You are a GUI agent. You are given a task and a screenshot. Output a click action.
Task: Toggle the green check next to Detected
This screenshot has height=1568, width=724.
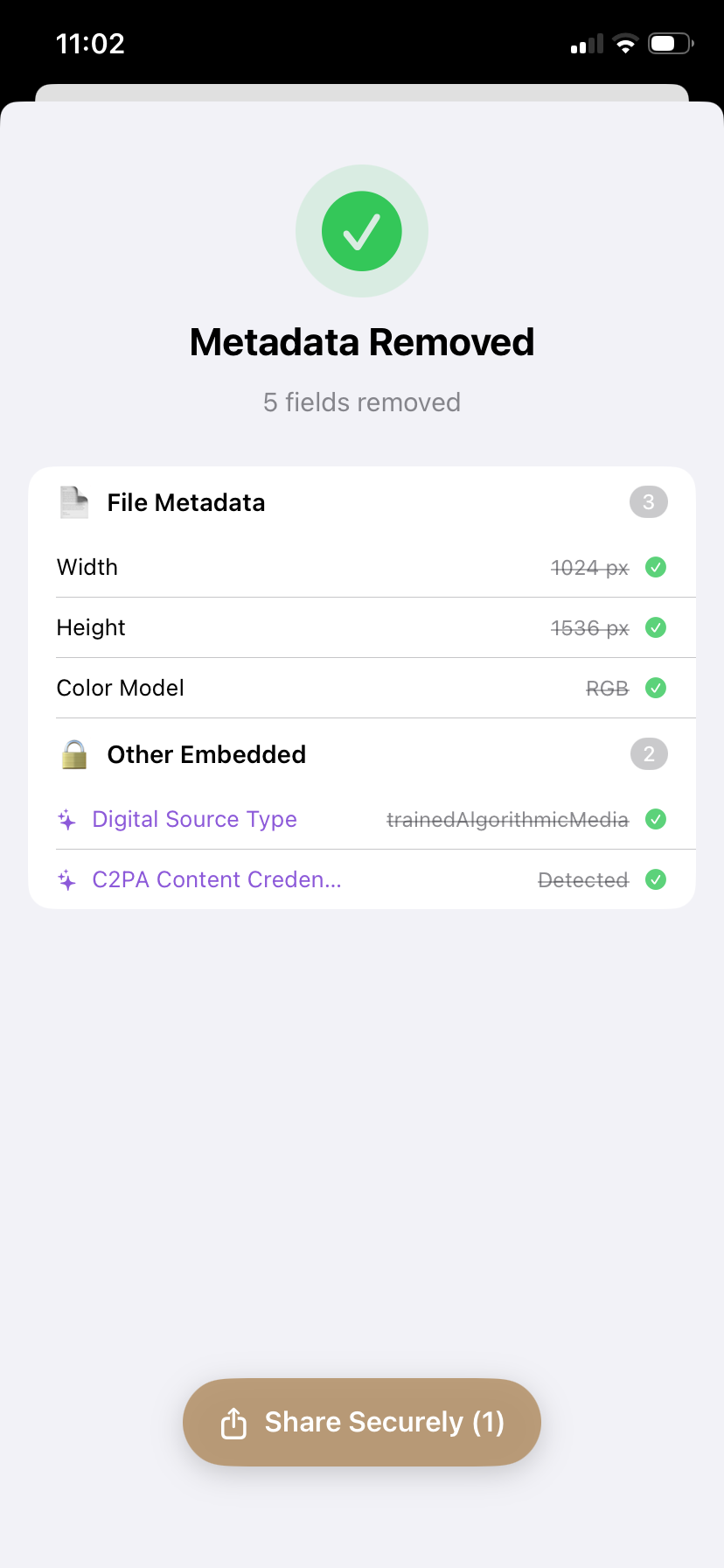[x=655, y=880]
